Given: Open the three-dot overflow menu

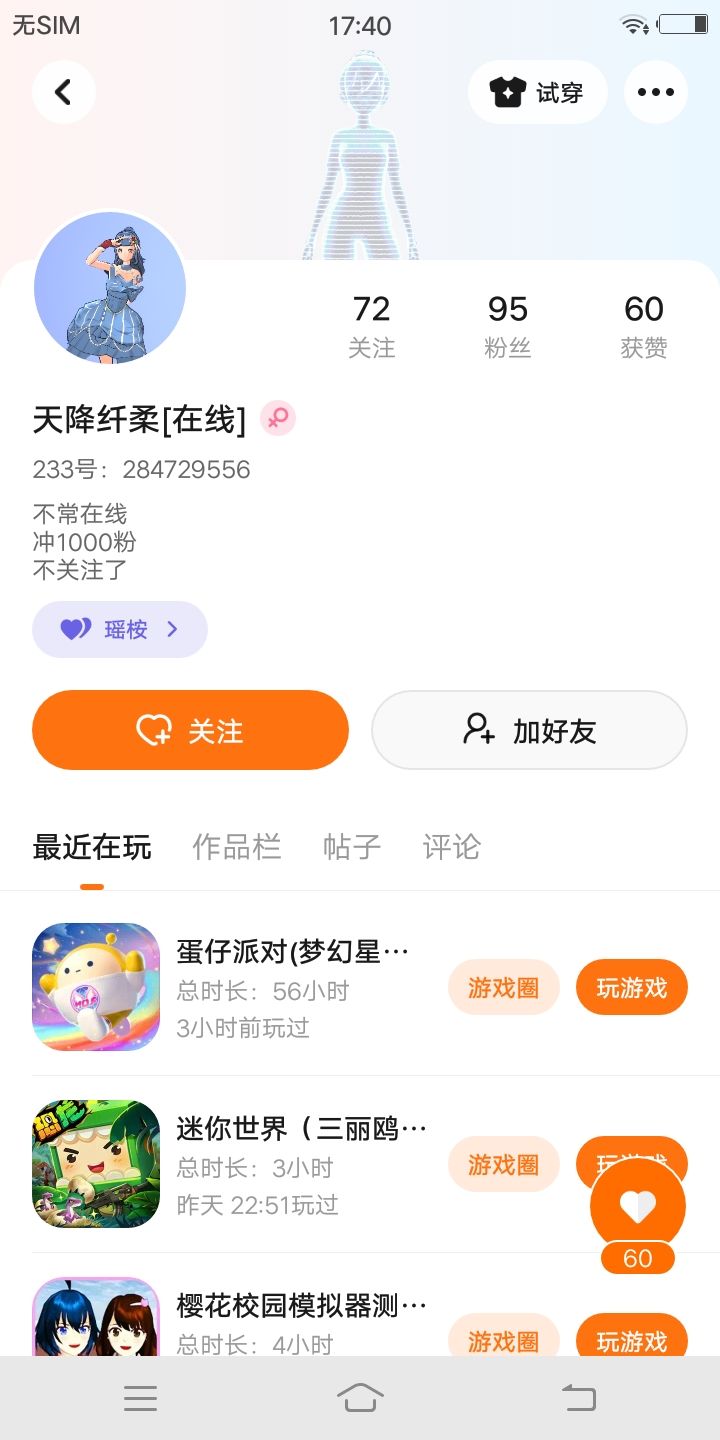Looking at the screenshot, I should (x=655, y=92).
